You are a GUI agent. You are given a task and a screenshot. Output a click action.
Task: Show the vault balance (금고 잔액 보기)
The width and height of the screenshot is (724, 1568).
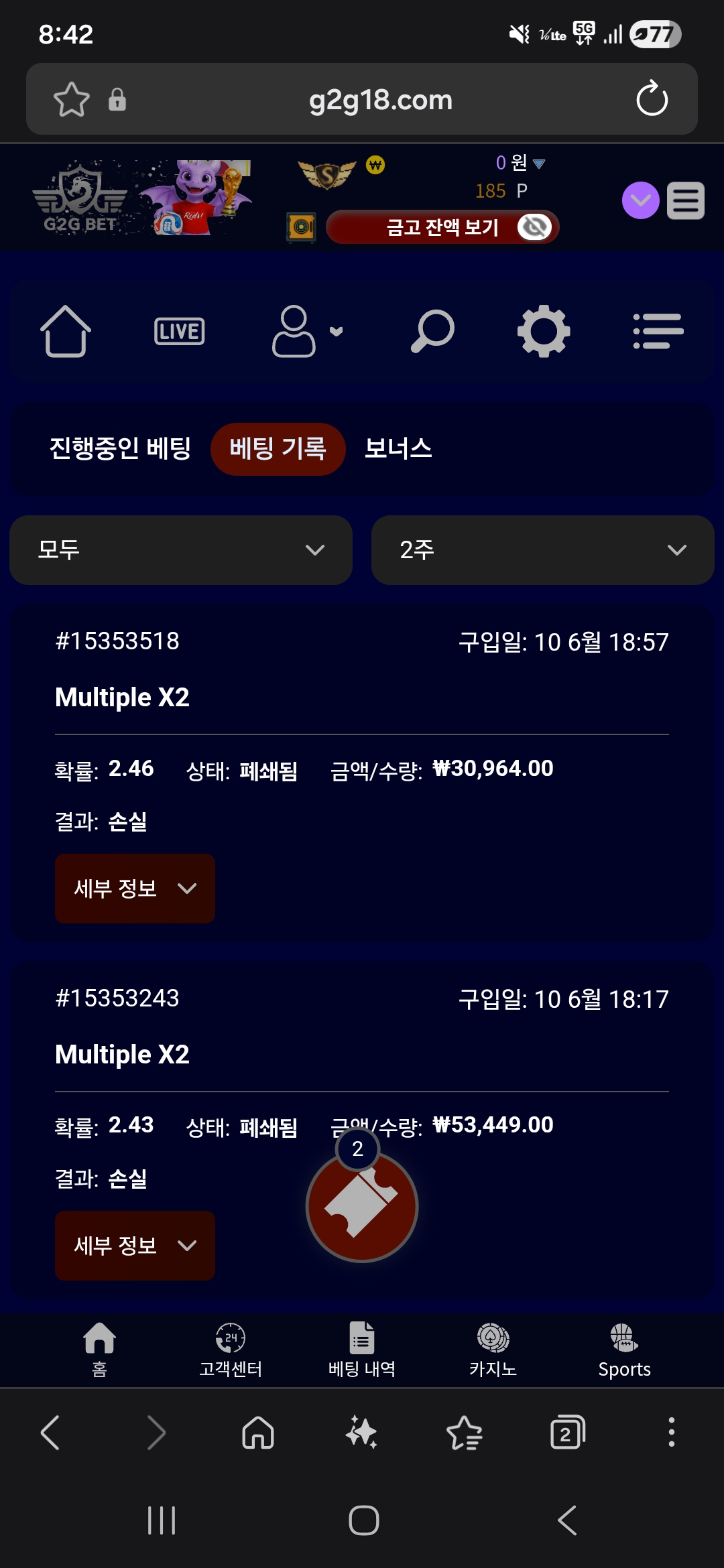point(442,227)
